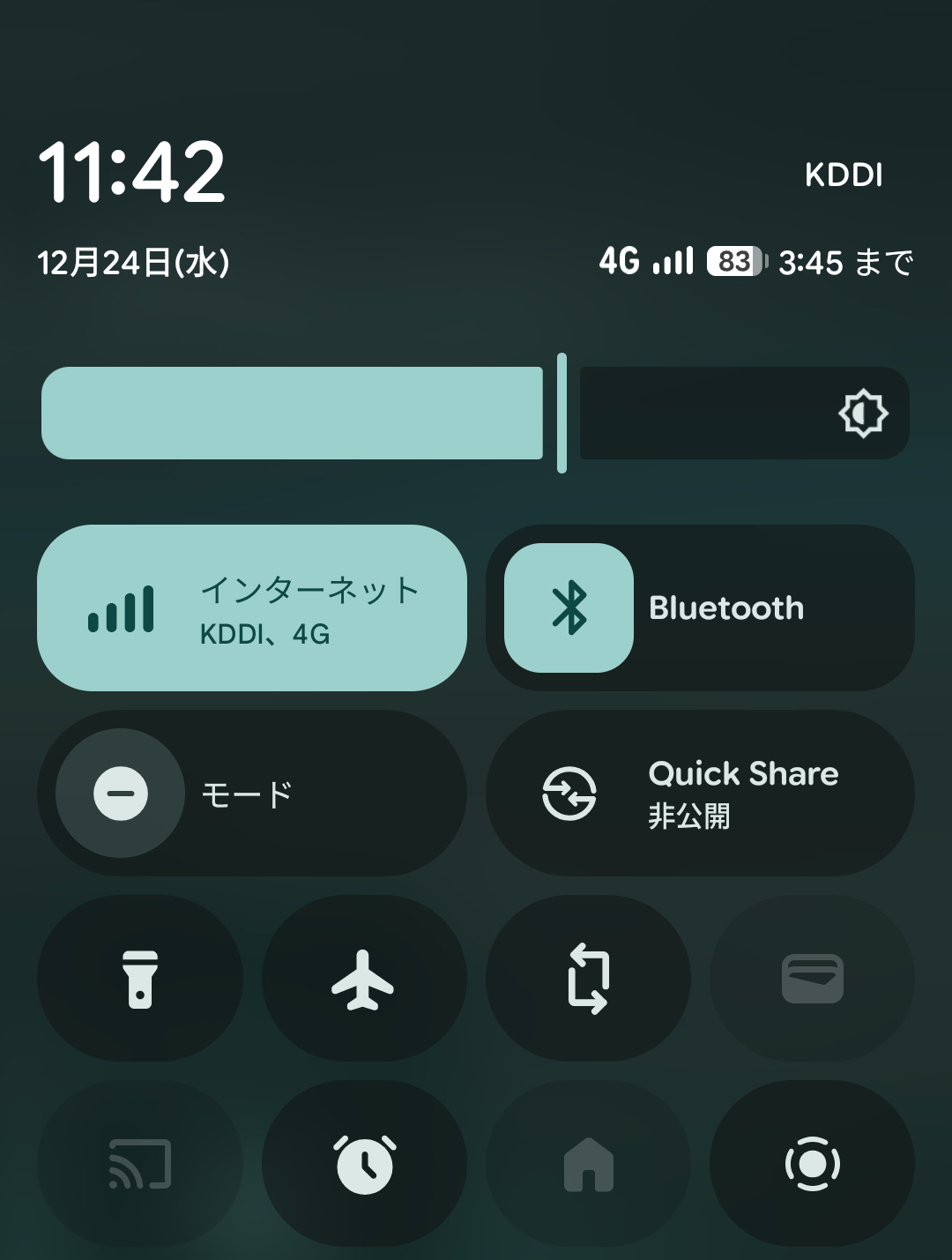Viewport: 952px width, 1260px height.
Task: Tap the brightness slider's sun icon end
Action: tap(862, 413)
